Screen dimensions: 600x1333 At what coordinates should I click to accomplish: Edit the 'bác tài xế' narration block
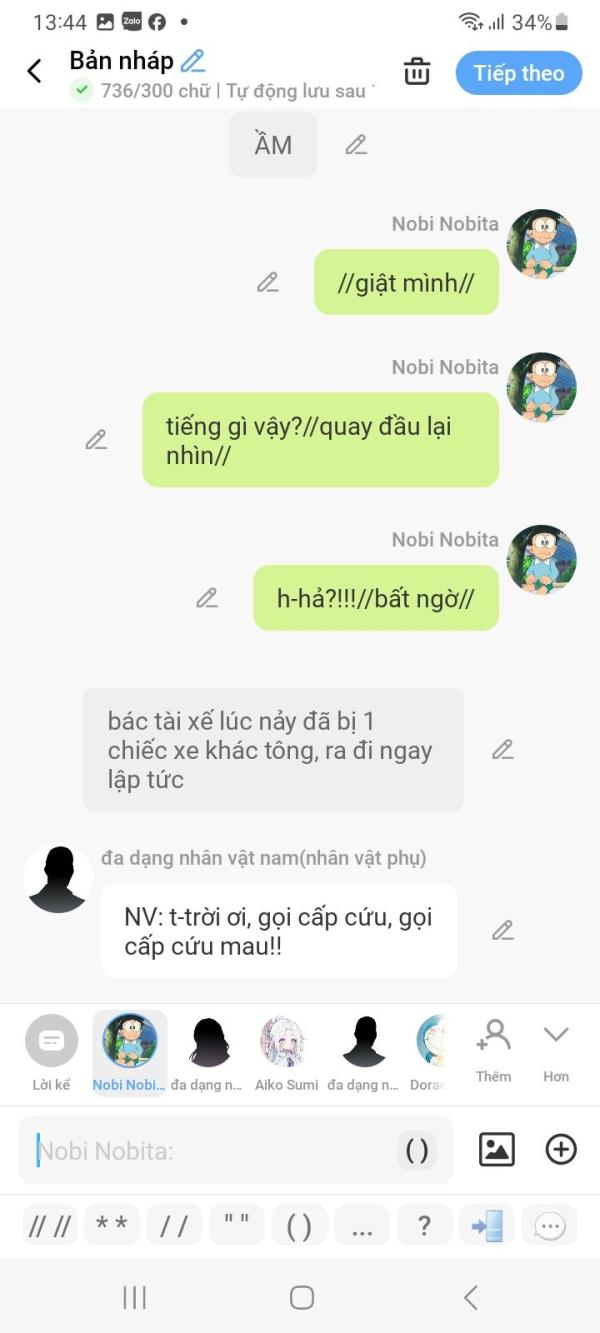(503, 749)
